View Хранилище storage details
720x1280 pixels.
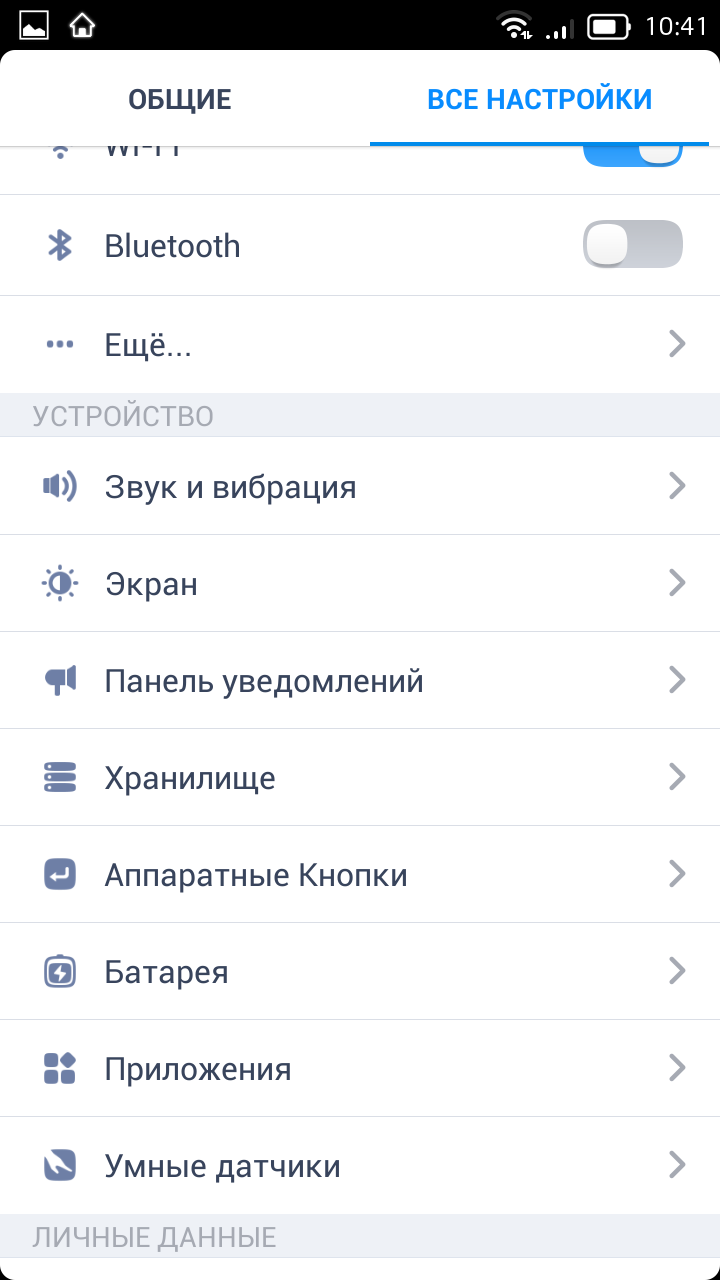click(360, 778)
